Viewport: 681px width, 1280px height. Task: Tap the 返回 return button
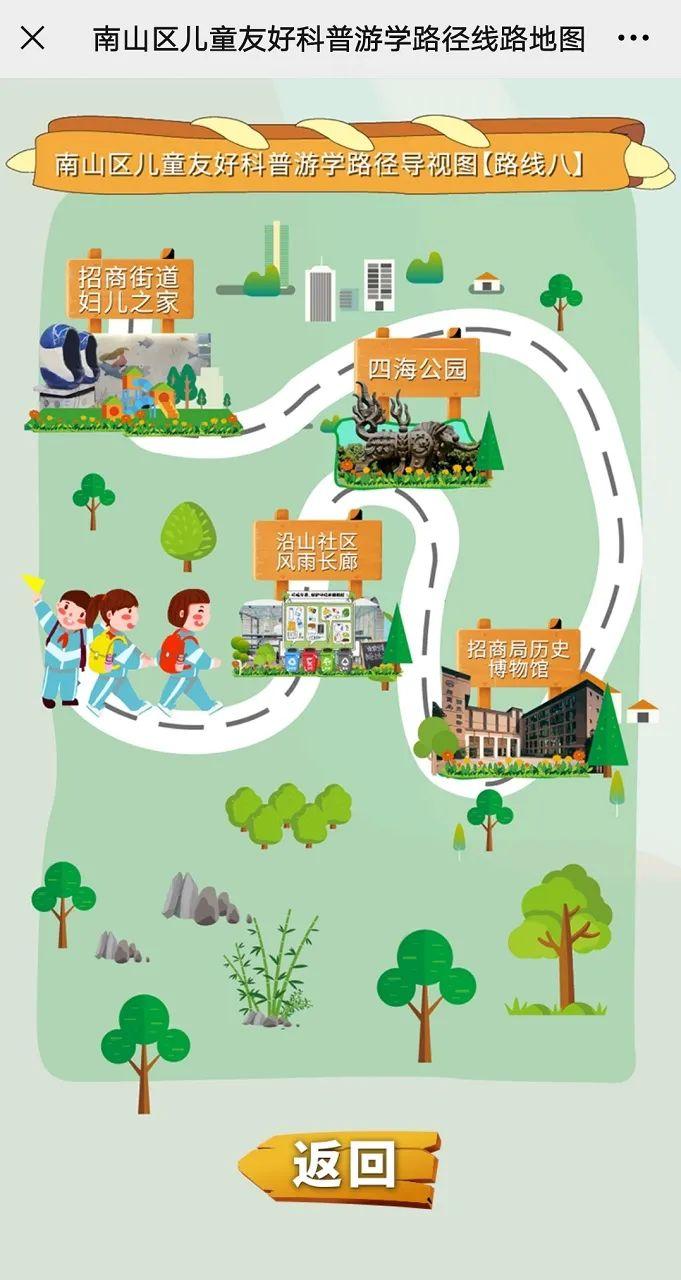[x=340, y=1166]
